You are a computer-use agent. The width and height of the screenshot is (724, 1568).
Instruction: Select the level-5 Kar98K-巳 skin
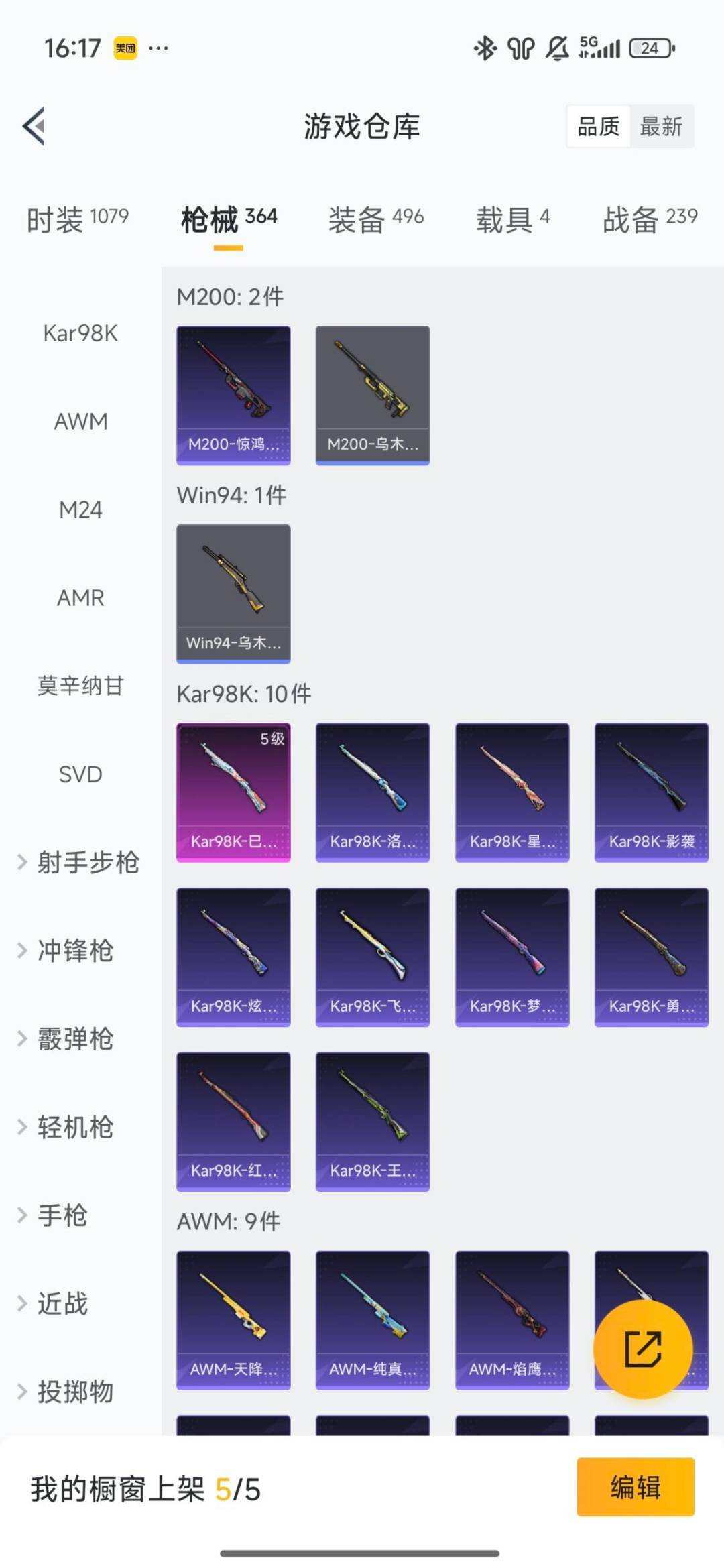(x=233, y=790)
